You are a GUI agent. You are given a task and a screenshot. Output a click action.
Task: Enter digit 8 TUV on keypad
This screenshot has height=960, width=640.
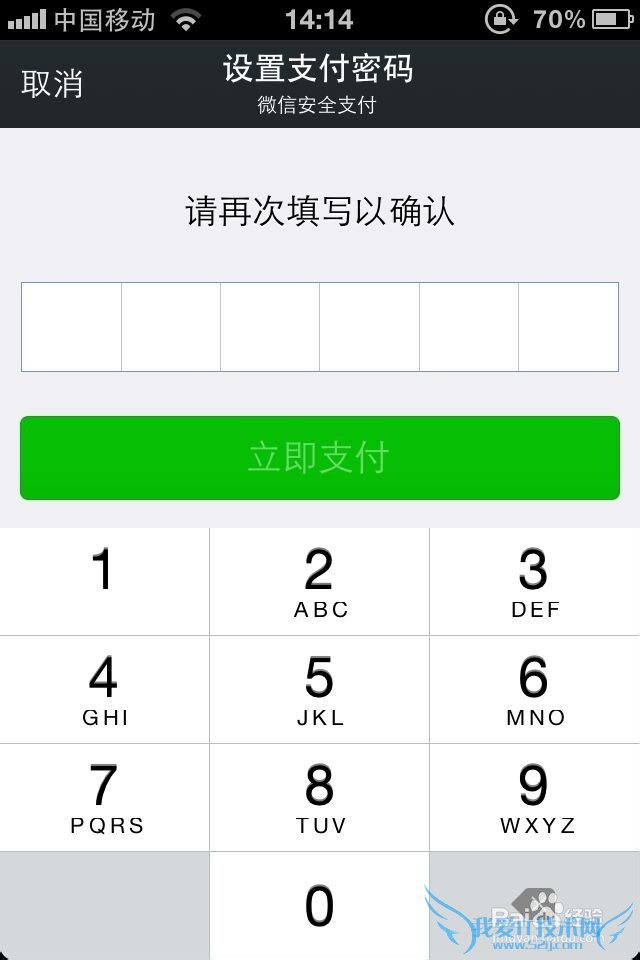[x=319, y=797]
